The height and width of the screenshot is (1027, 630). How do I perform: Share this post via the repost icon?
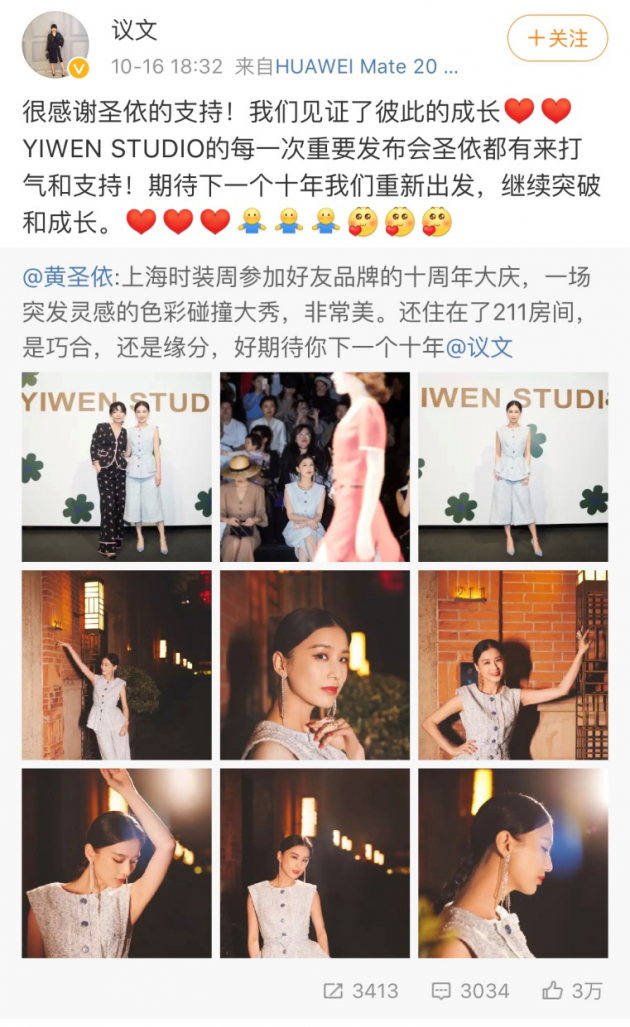tap(361, 991)
